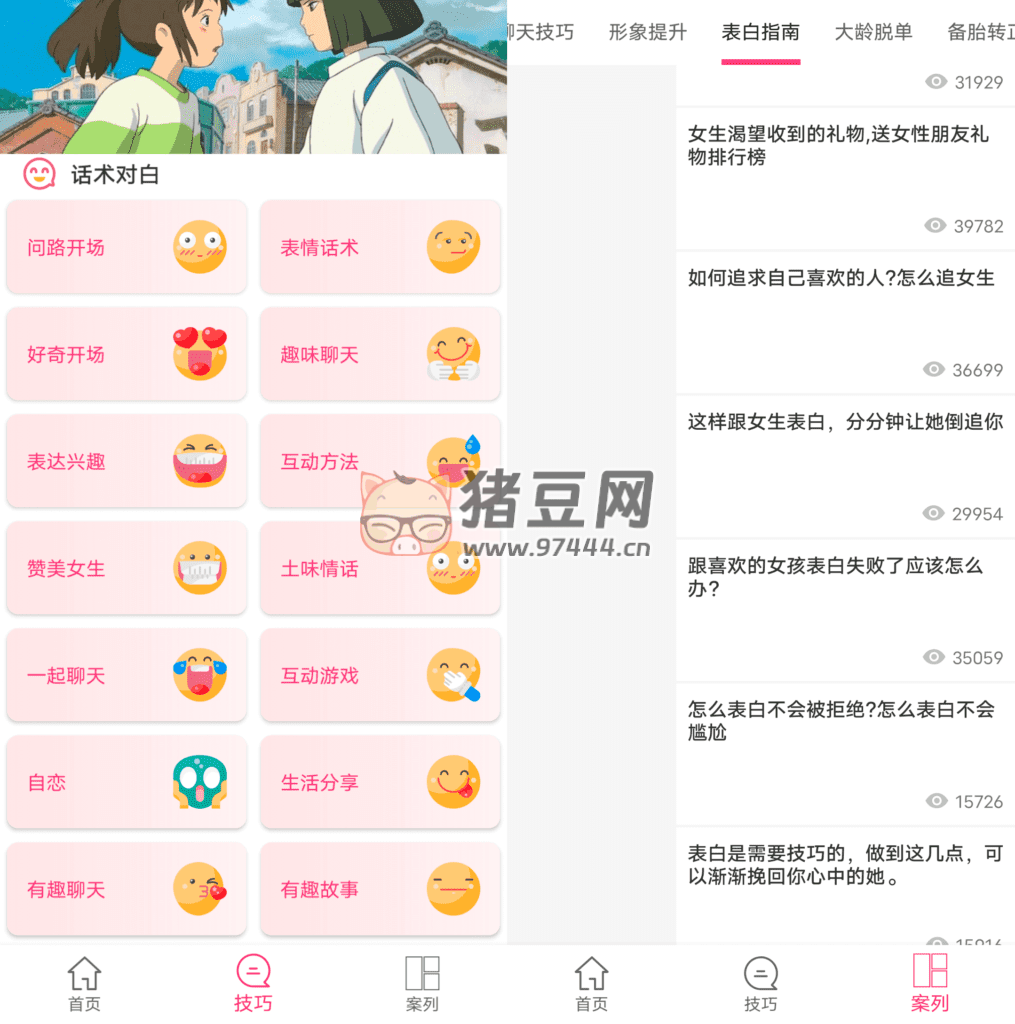The image size is (1015, 1024).
Task: Open 趣味聊天 scripts
Action: (379, 354)
